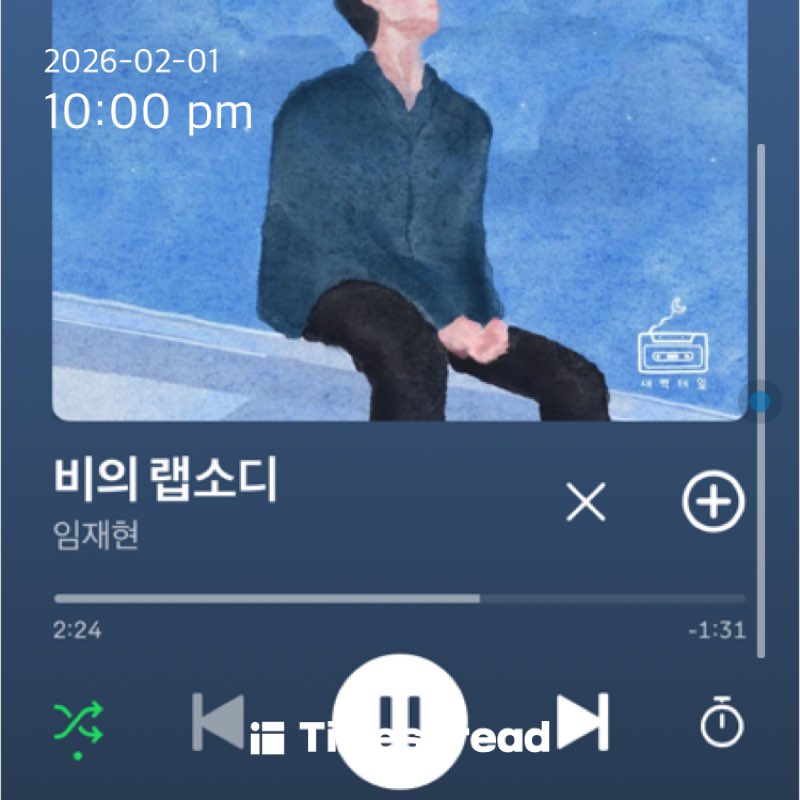800x800 pixels.
Task: Pause the current song
Action: (400, 718)
